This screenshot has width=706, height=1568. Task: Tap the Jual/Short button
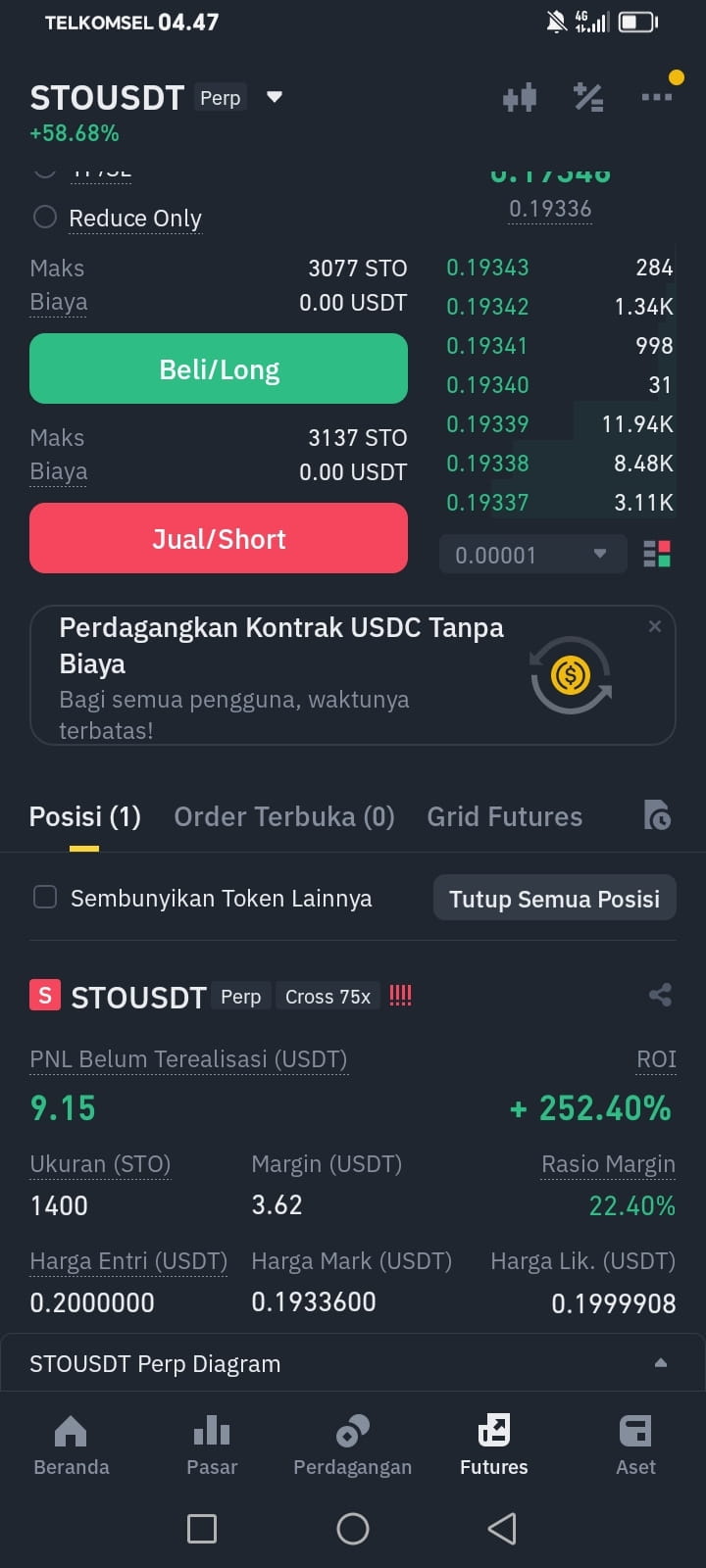click(x=219, y=538)
